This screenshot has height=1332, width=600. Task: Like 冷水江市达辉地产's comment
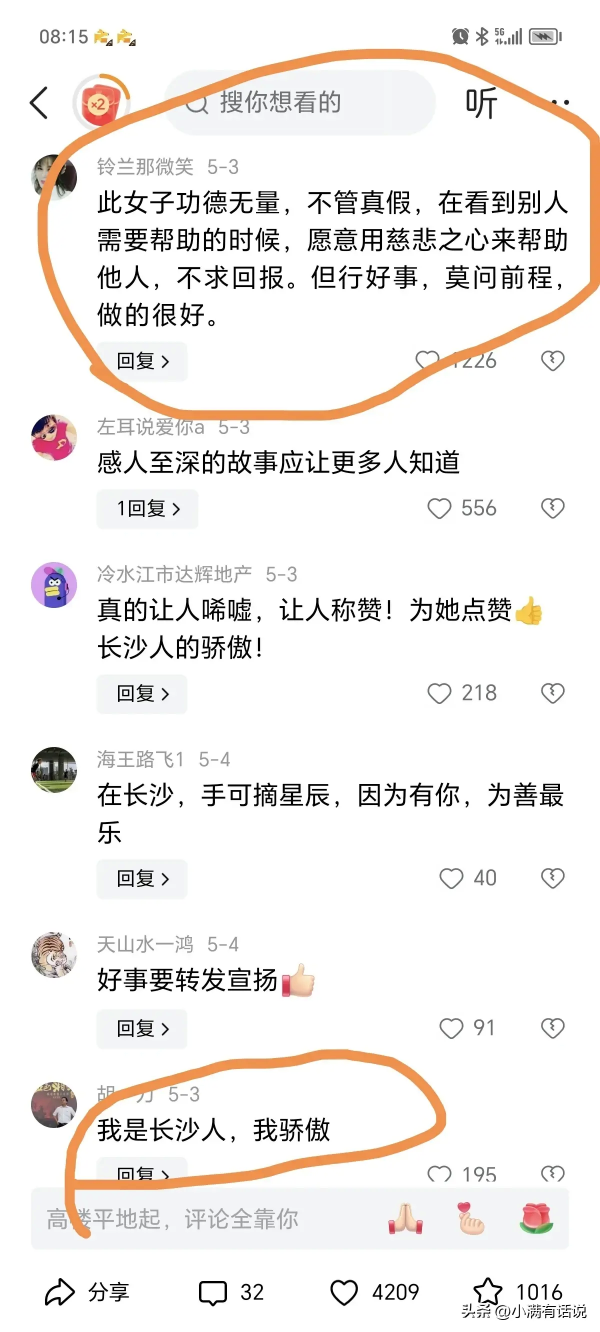tap(440, 693)
